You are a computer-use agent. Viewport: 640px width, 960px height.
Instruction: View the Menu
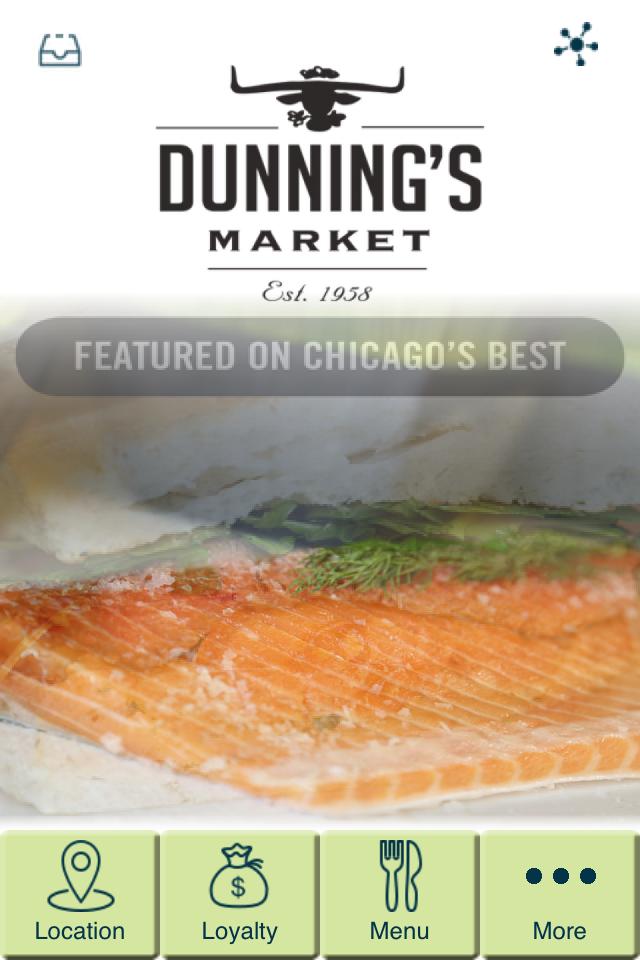coord(400,892)
